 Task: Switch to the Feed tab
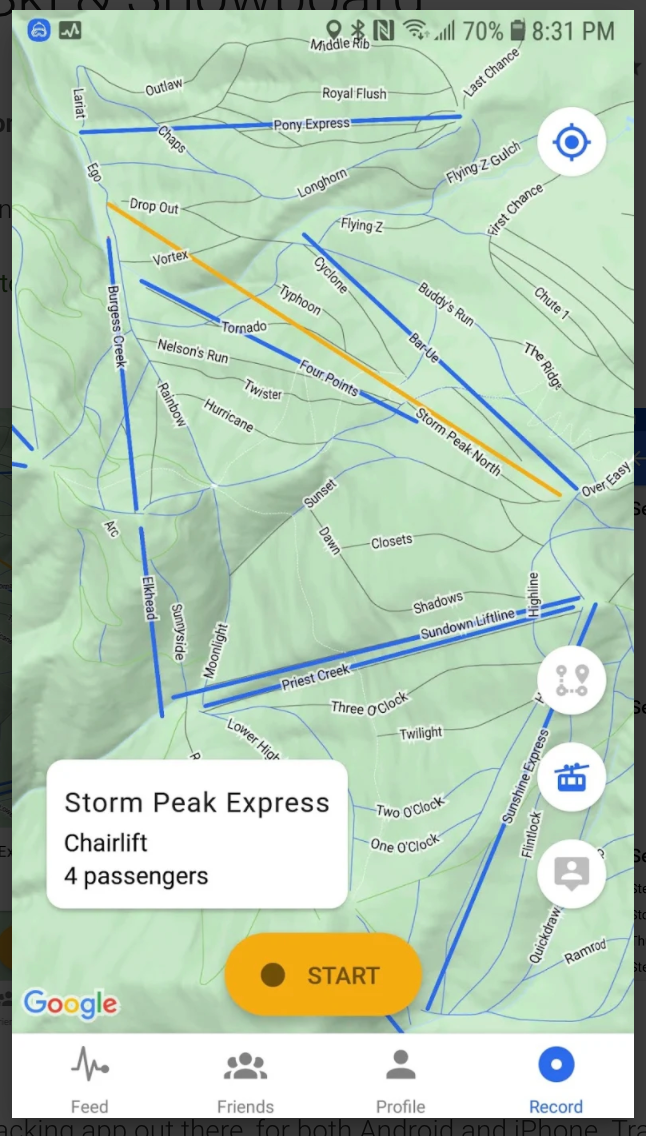pyautogui.click(x=89, y=1080)
